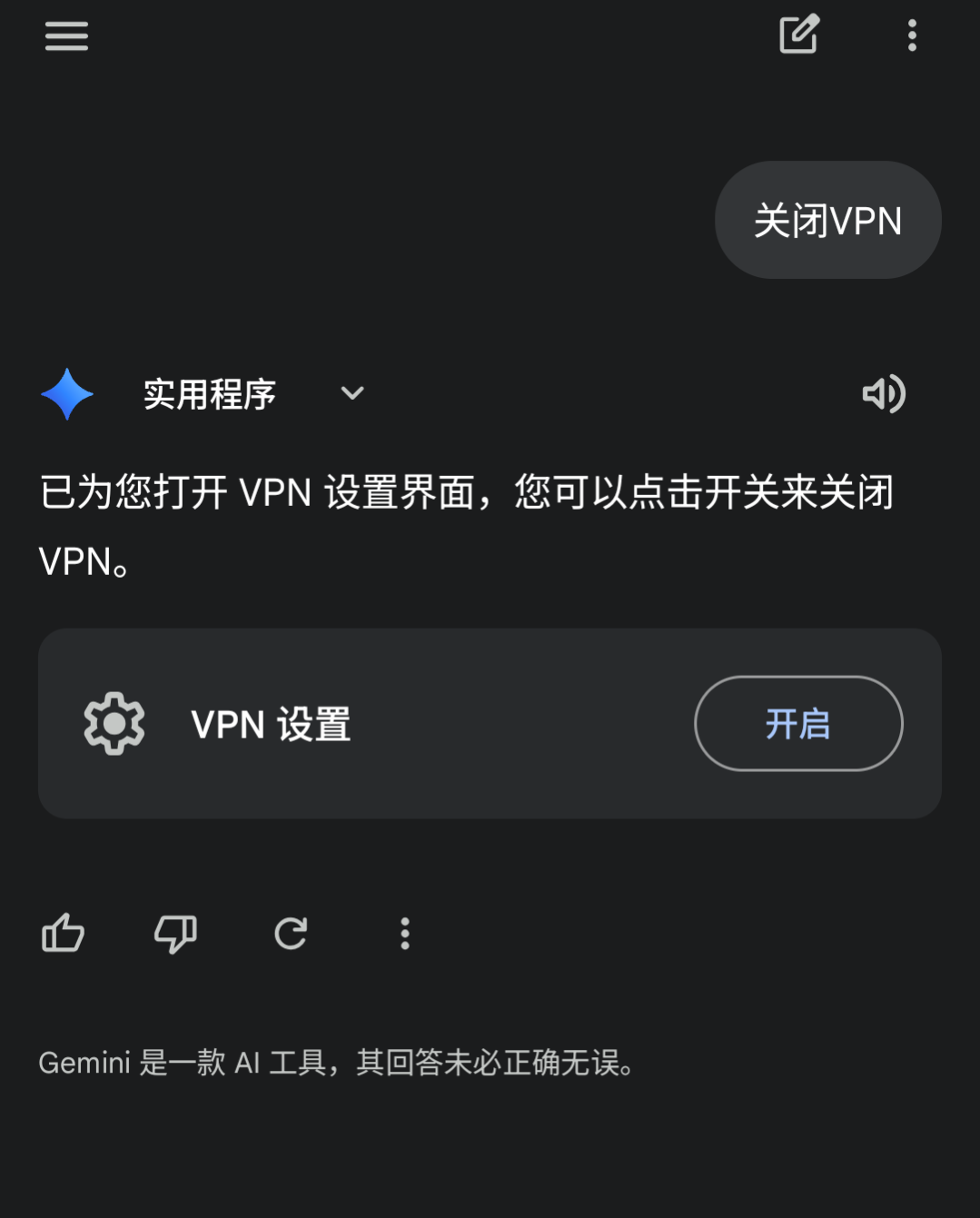This screenshot has width=980, height=1218.
Task: Regenerate the response with the refresh icon
Action: pos(291,933)
